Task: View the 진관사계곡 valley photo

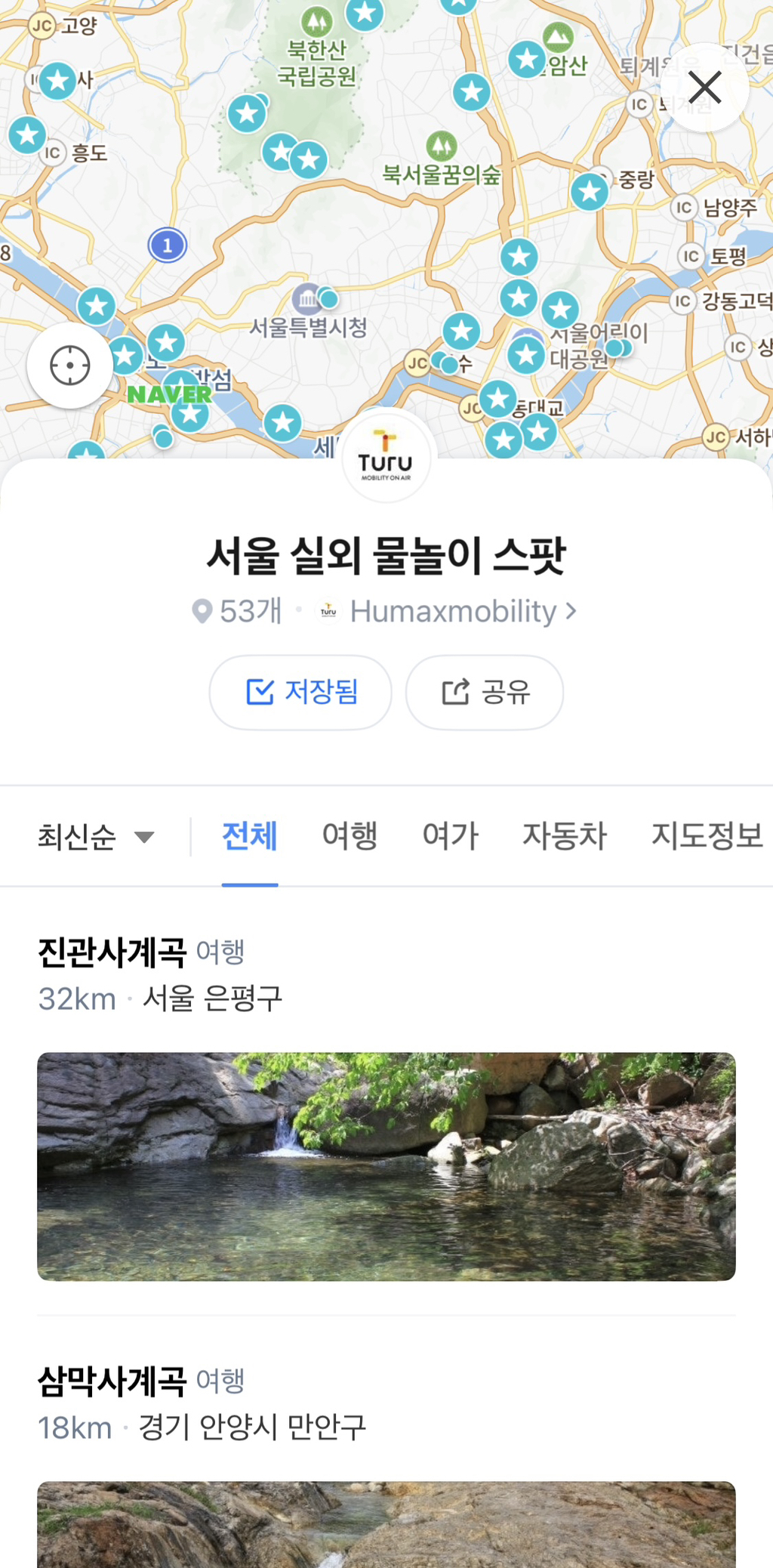Action: click(386, 1166)
